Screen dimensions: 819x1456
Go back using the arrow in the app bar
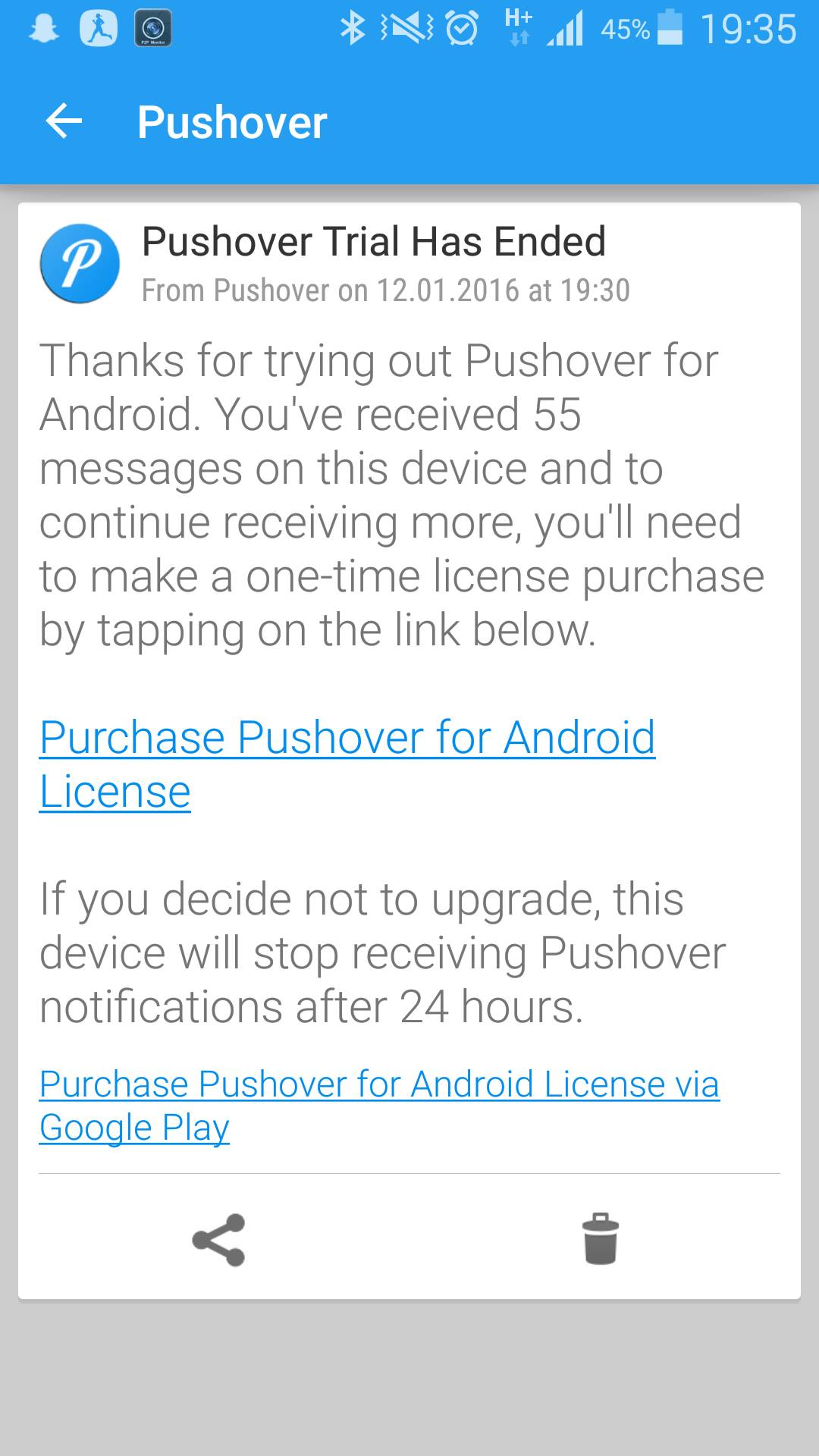pos(64,122)
